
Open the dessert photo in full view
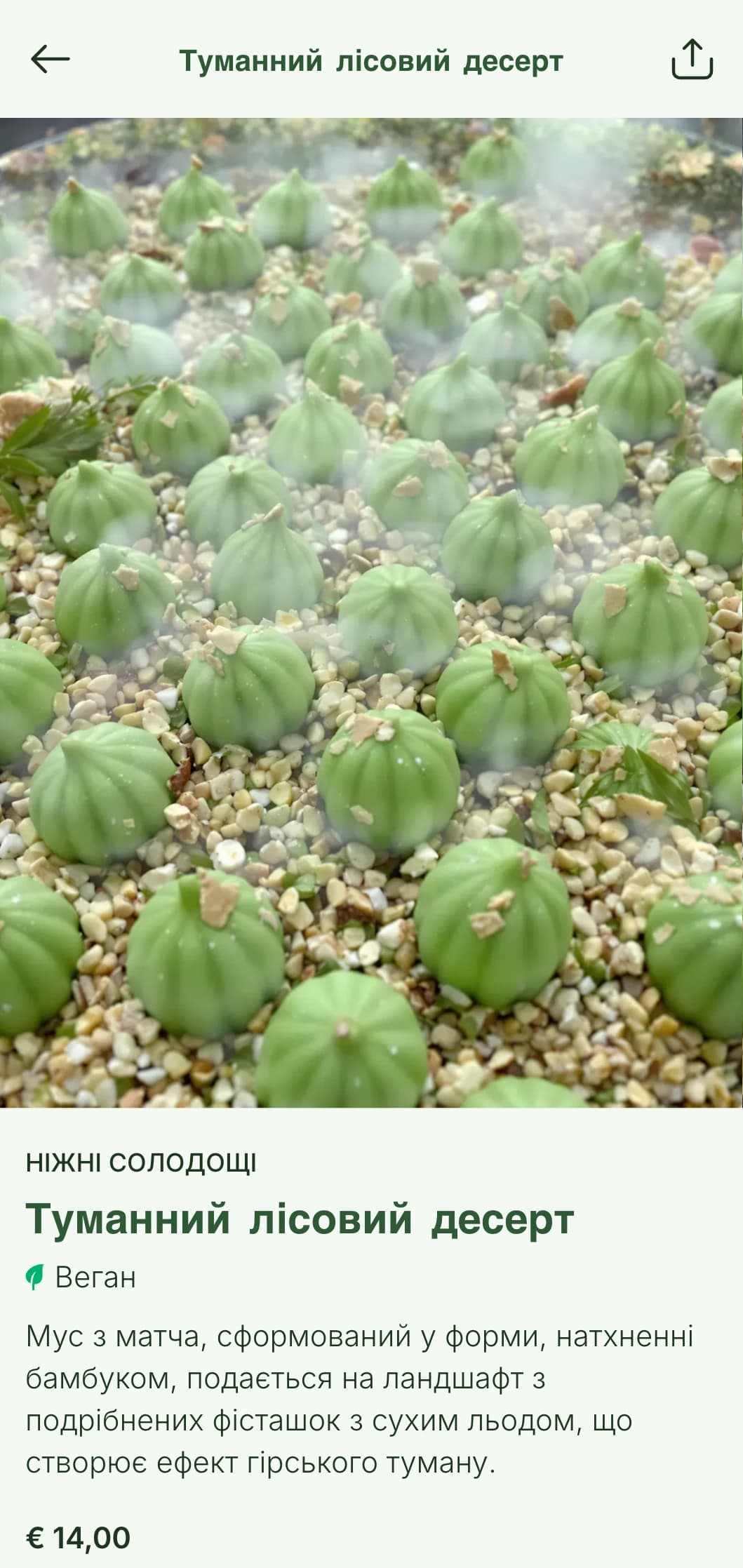[371, 612]
